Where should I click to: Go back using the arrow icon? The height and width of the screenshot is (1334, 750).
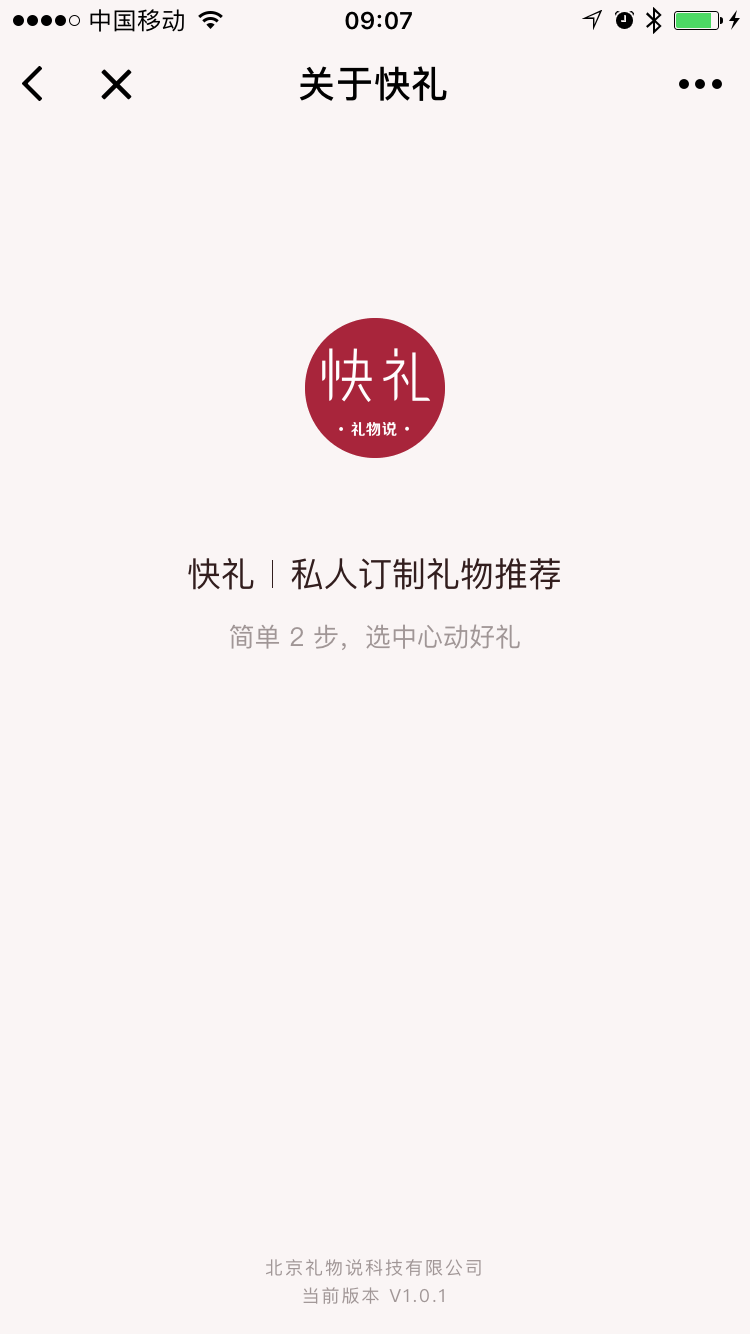pyautogui.click(x=33, y=84)
